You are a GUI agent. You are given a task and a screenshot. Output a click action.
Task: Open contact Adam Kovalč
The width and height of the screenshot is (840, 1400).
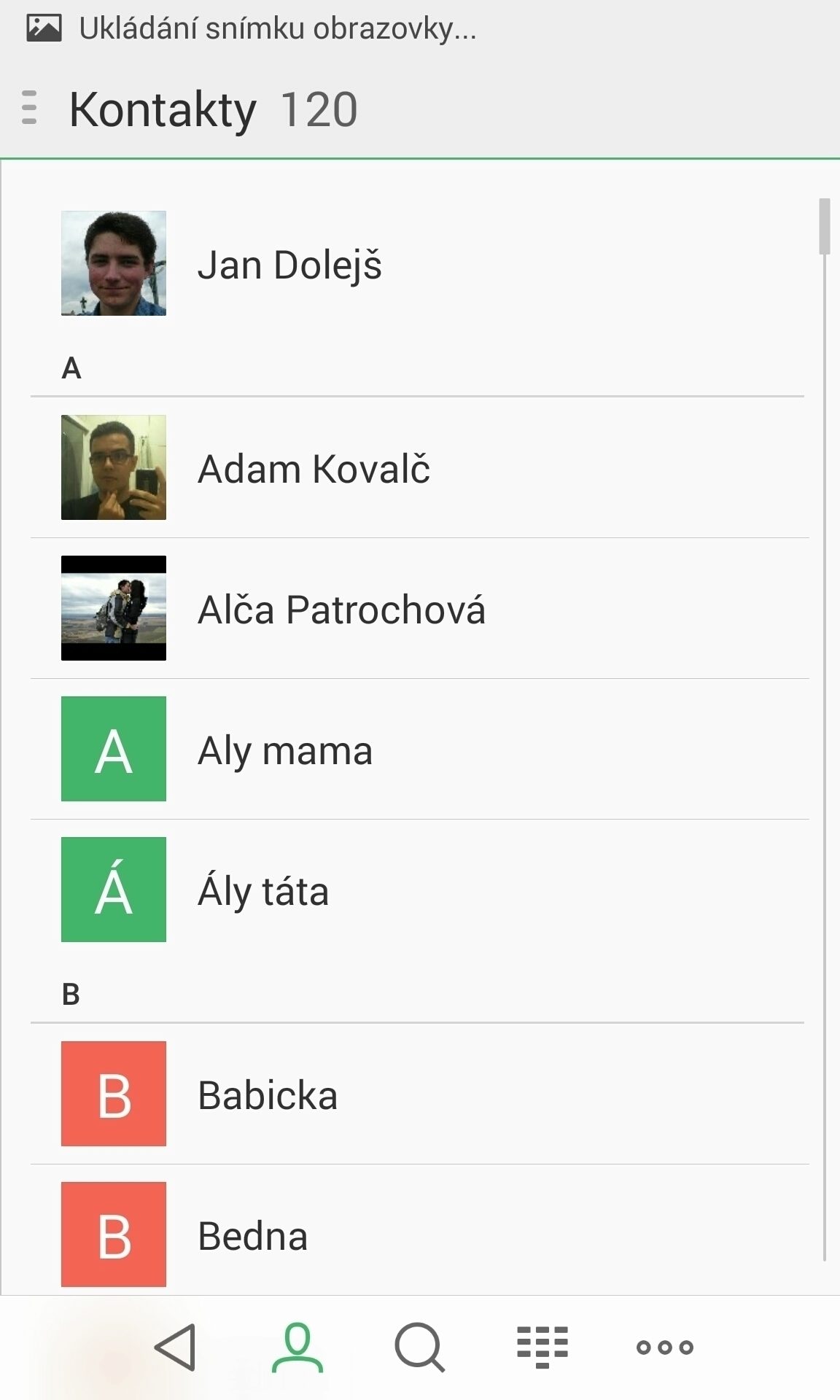tap(419, 467)
